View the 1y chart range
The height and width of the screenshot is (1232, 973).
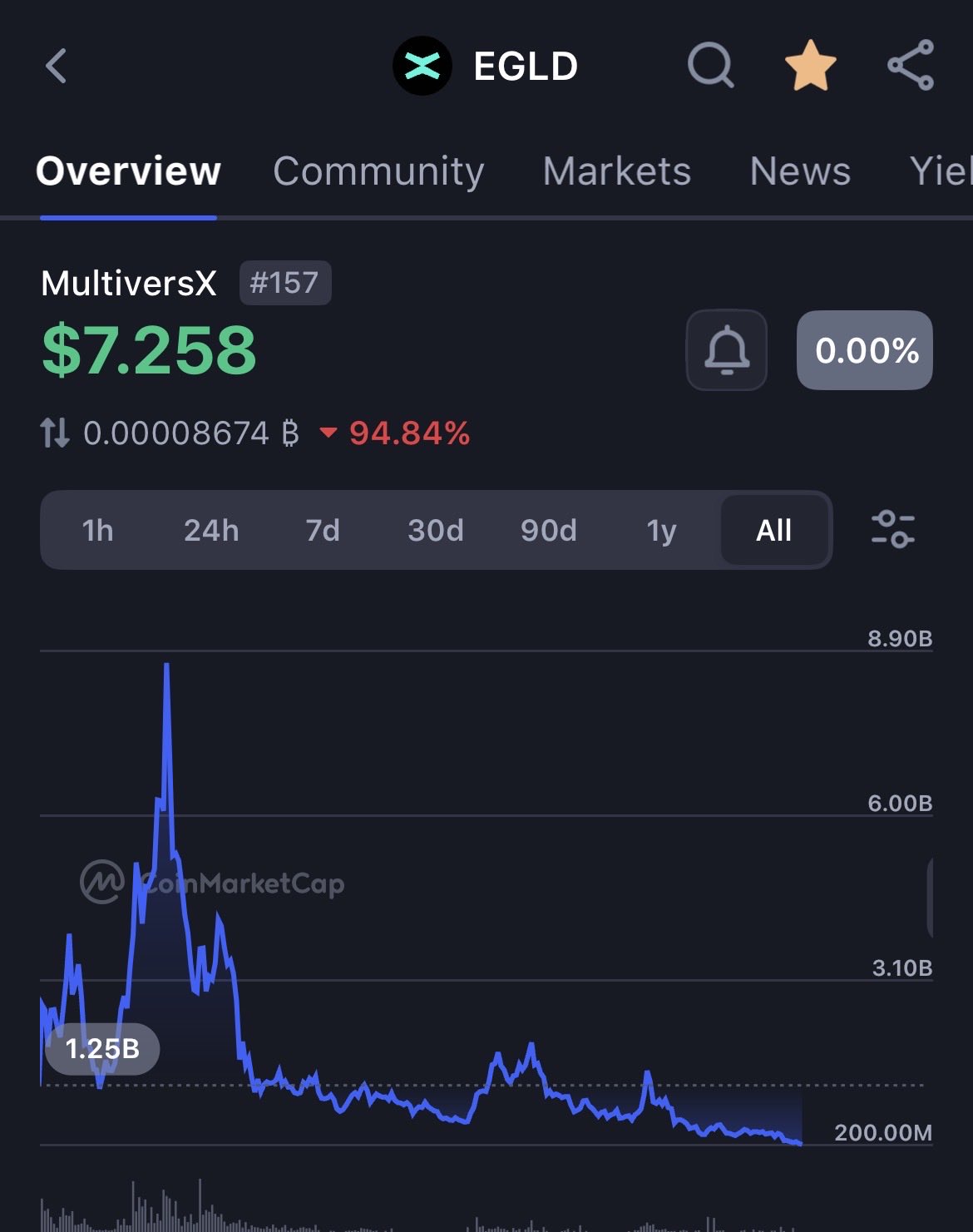pyautogui.click(x=661, y=530)
